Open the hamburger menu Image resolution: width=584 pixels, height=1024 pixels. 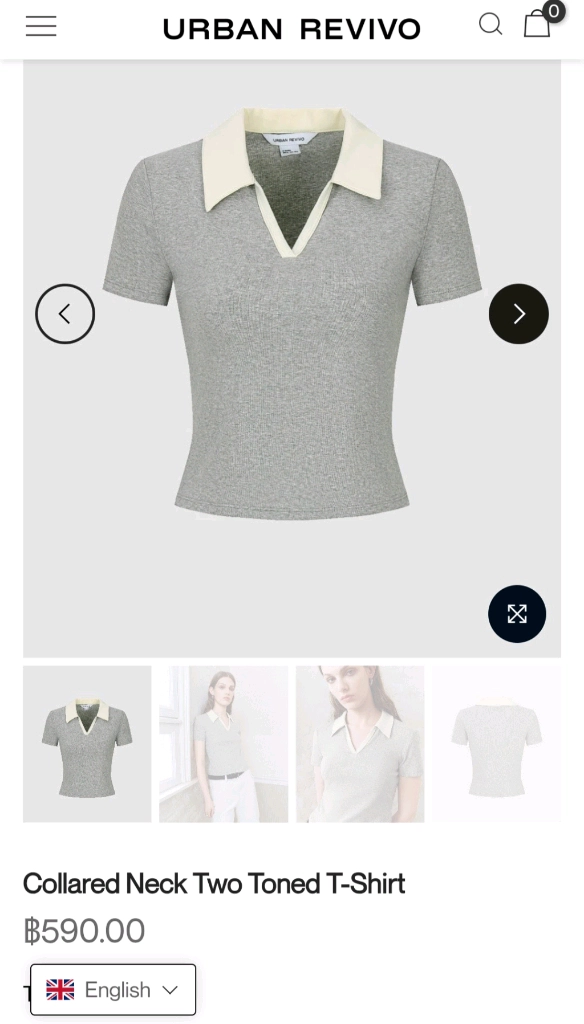coord(41,26)
